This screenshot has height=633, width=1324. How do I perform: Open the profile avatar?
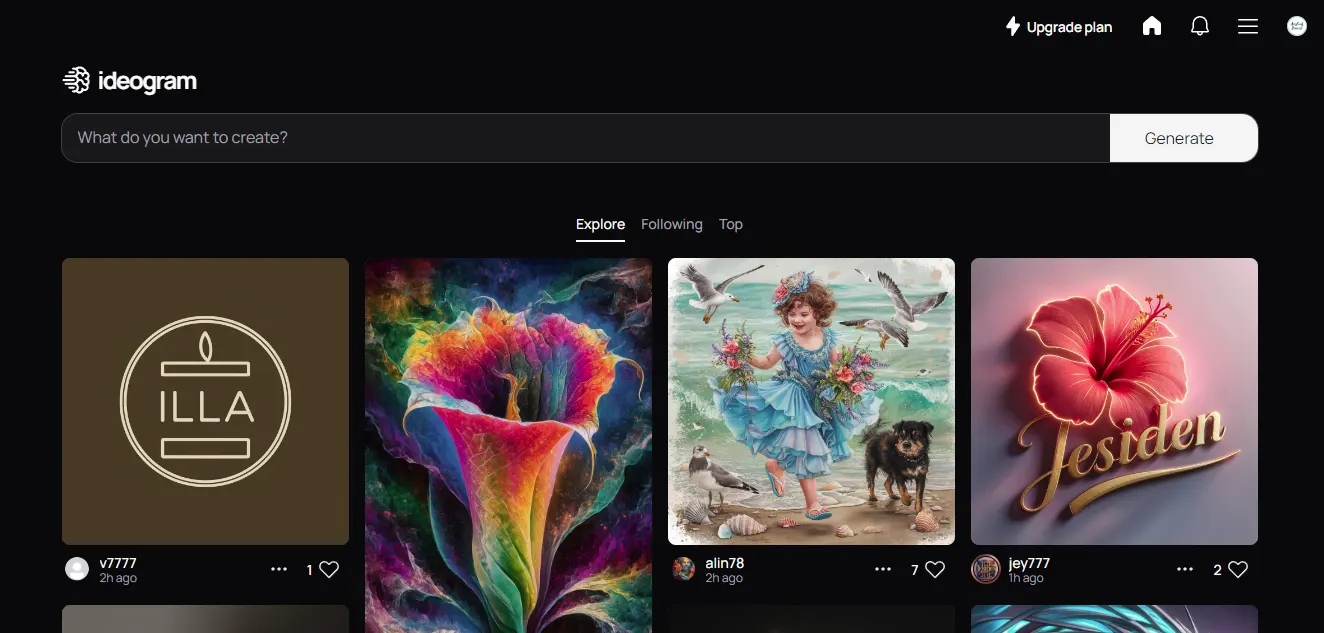(x=1297, y=27)
